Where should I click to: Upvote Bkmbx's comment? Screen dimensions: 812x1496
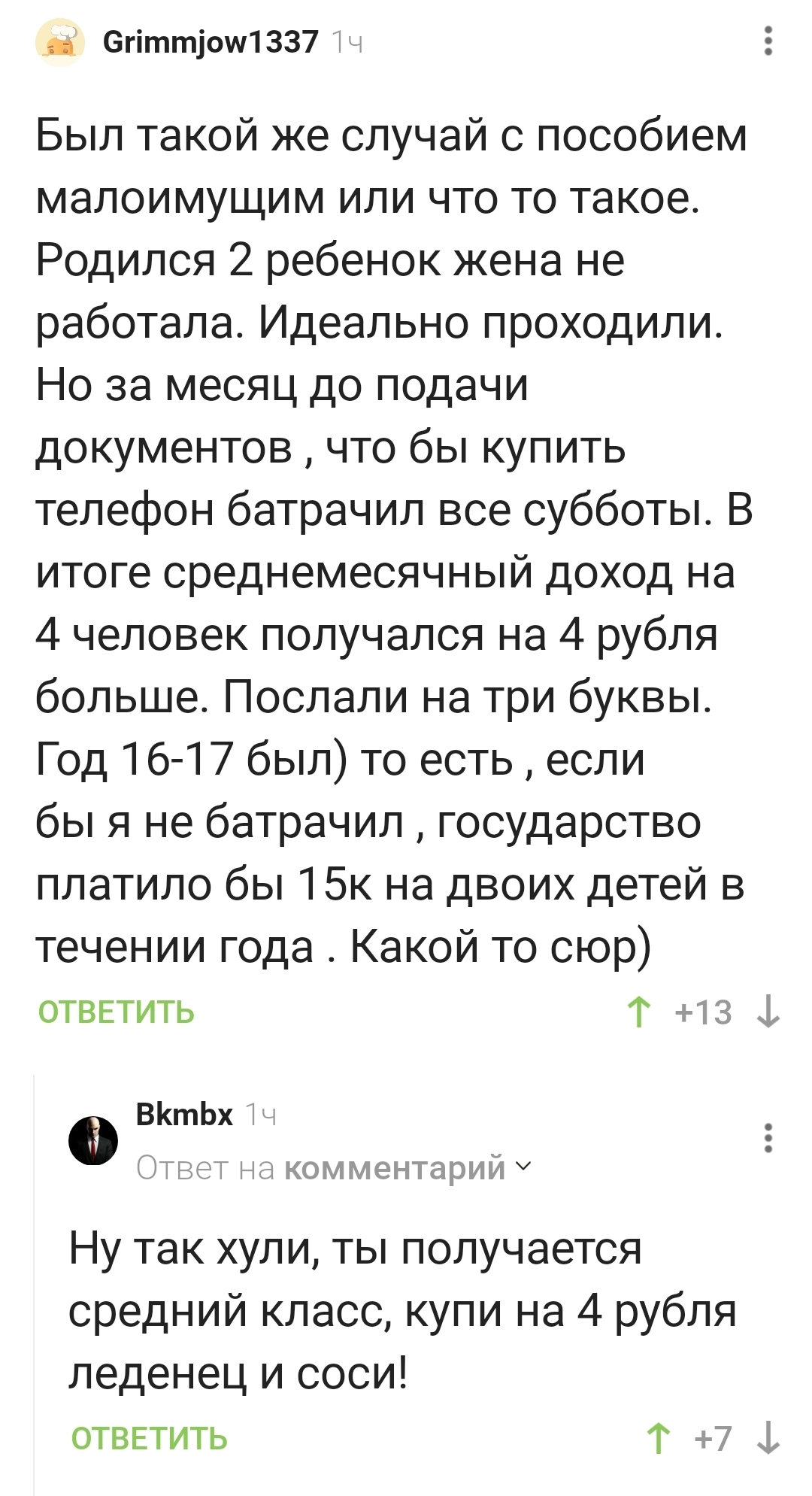click(659, 1437)
